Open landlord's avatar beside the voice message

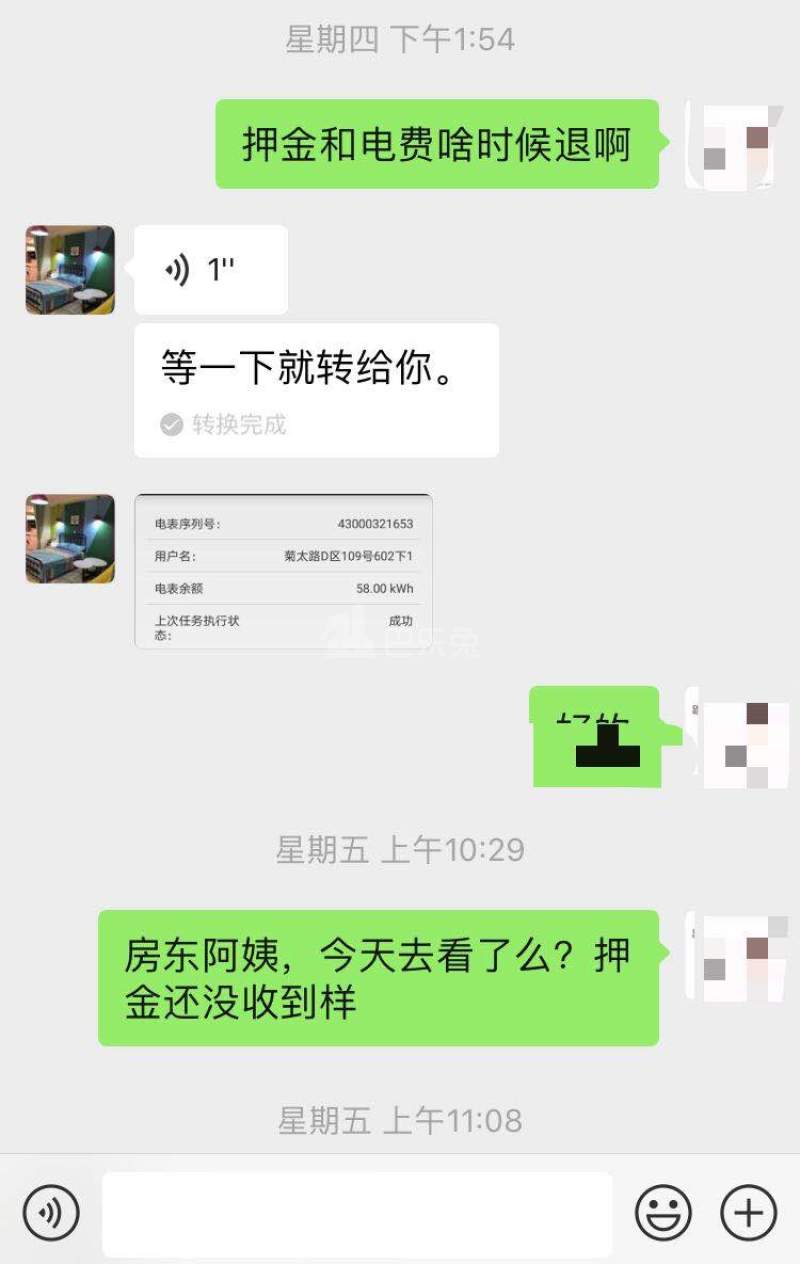(x=70, y=270)
